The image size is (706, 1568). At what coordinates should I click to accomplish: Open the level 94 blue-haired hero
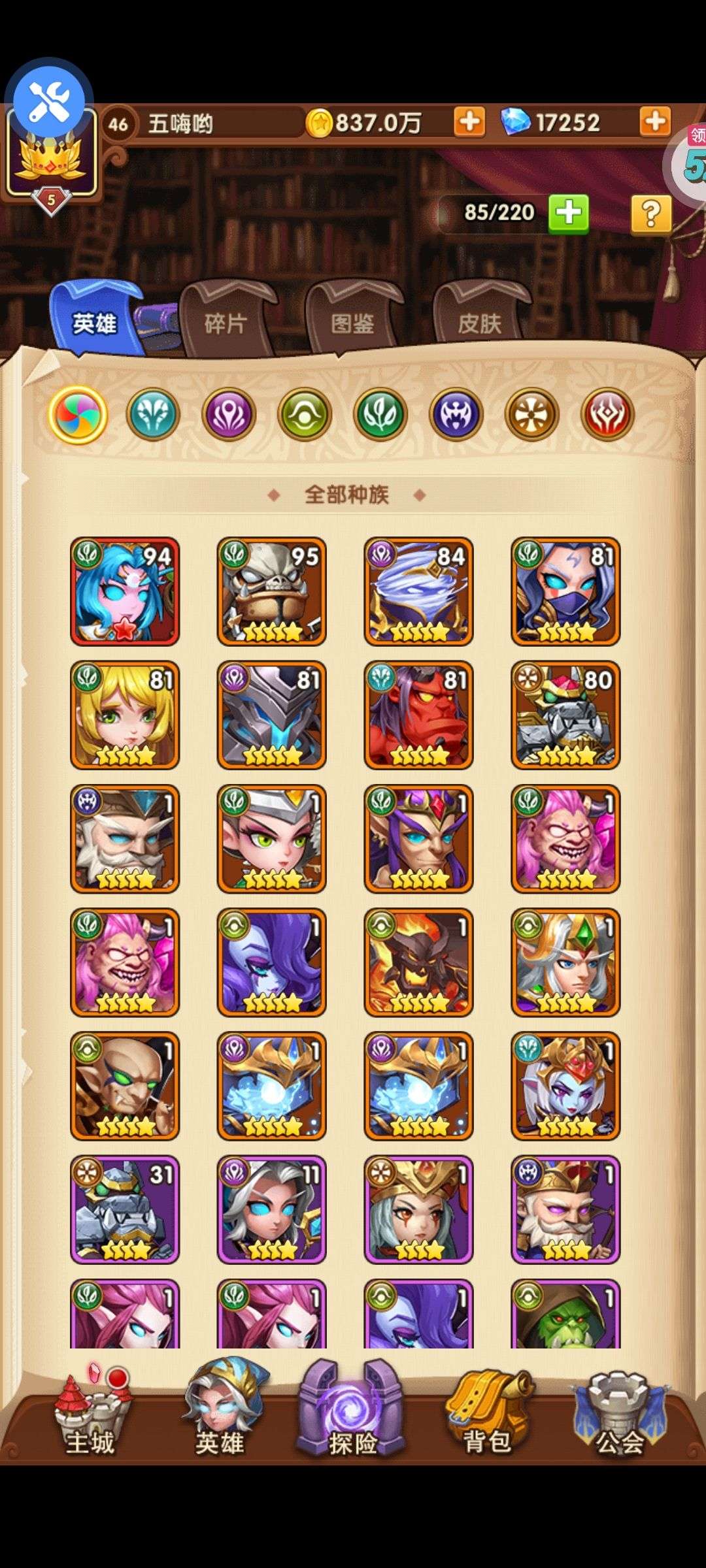125,591
